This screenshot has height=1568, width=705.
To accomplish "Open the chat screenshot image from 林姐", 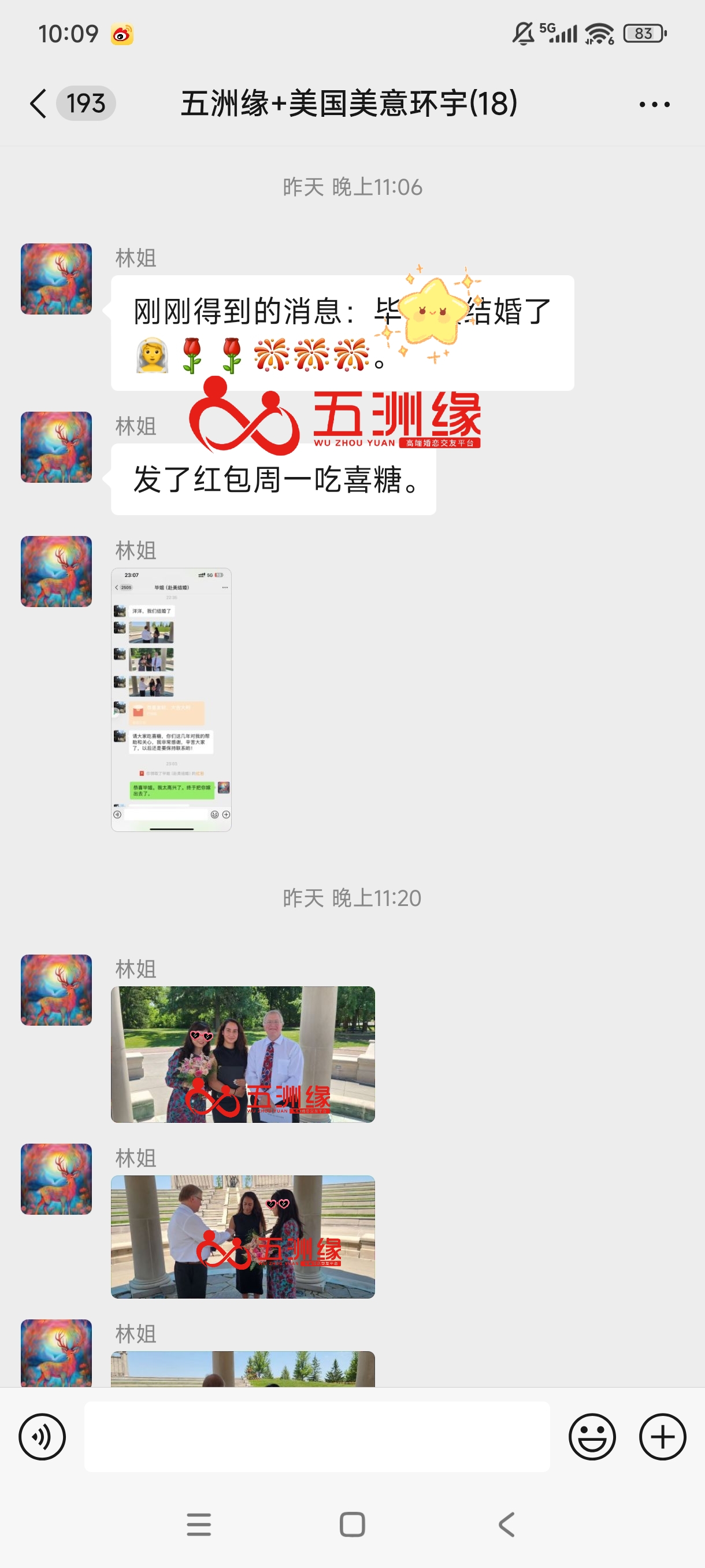I will (171, 699).
